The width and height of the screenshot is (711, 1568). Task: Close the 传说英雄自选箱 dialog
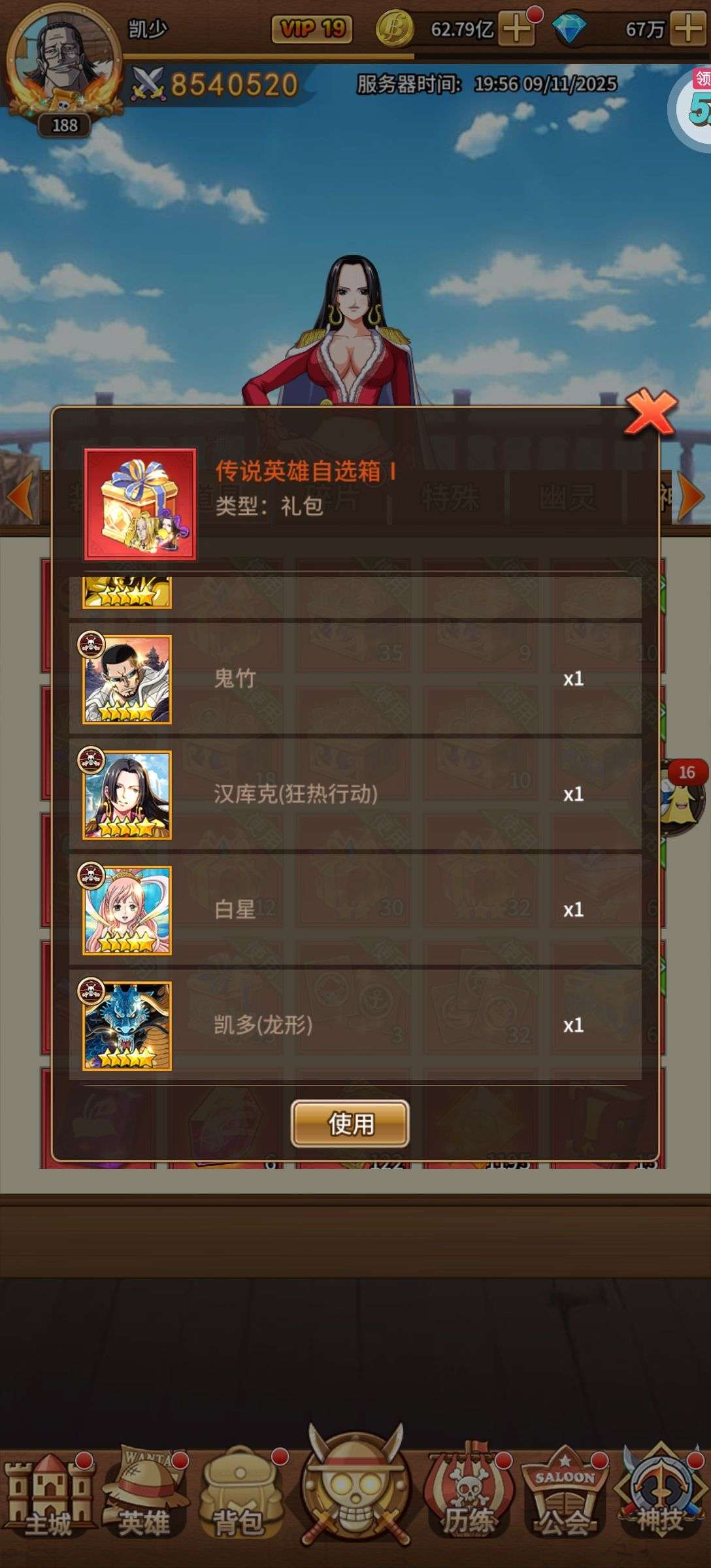[650, 412]
